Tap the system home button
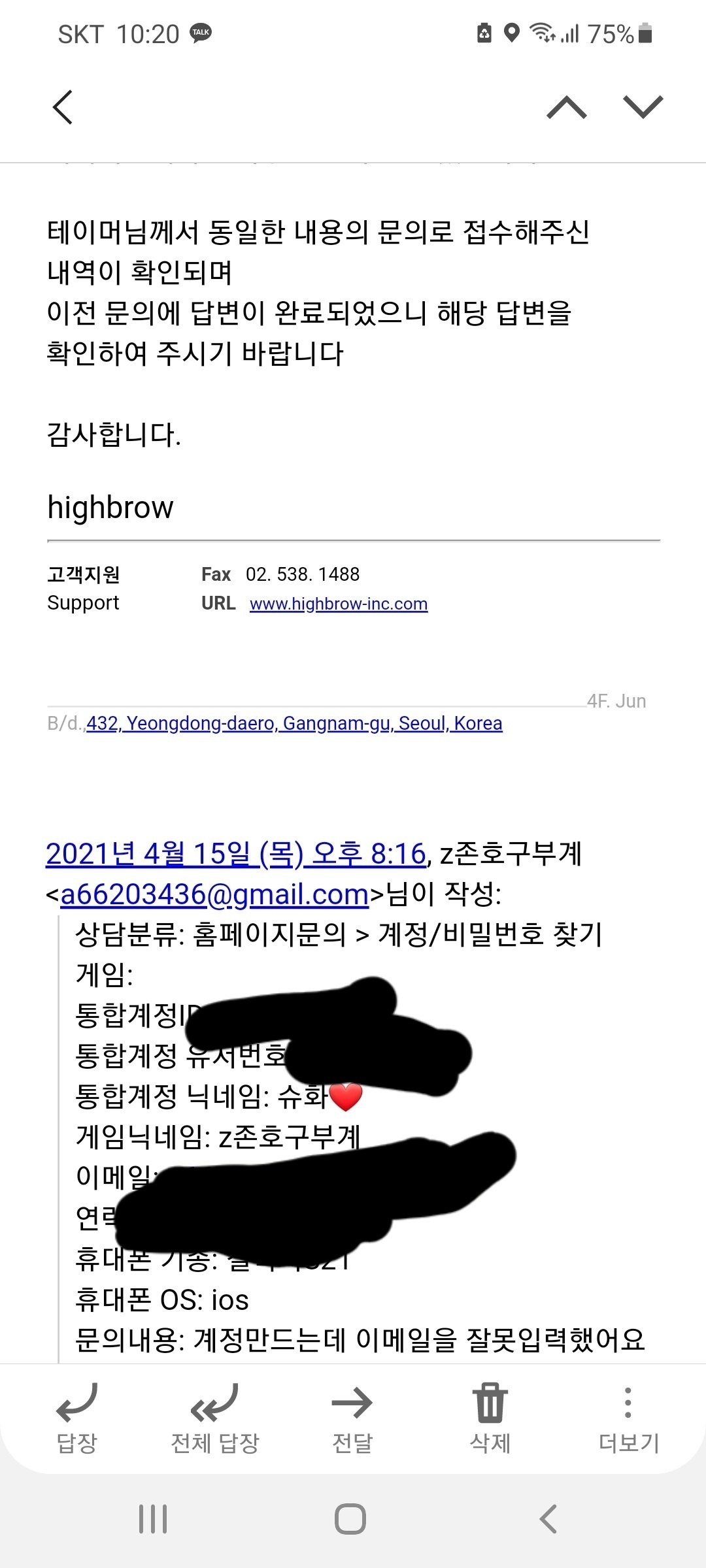The width and height of the screenshot is (706, 1568). pos(350,1519)
